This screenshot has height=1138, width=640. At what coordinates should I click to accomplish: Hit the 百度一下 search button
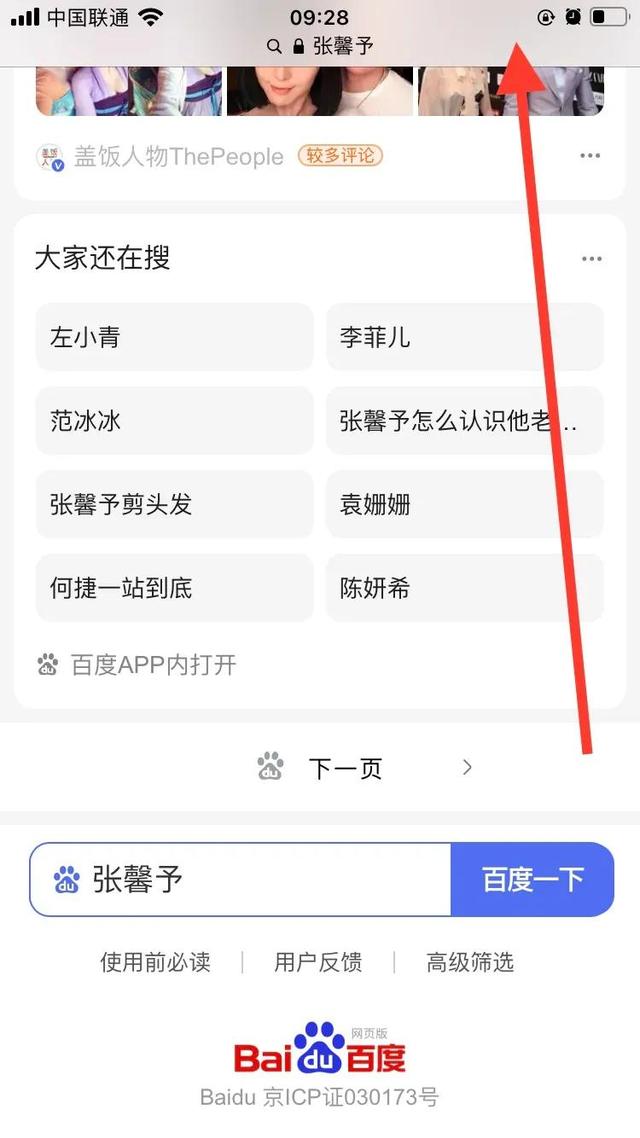pos(532,879)
